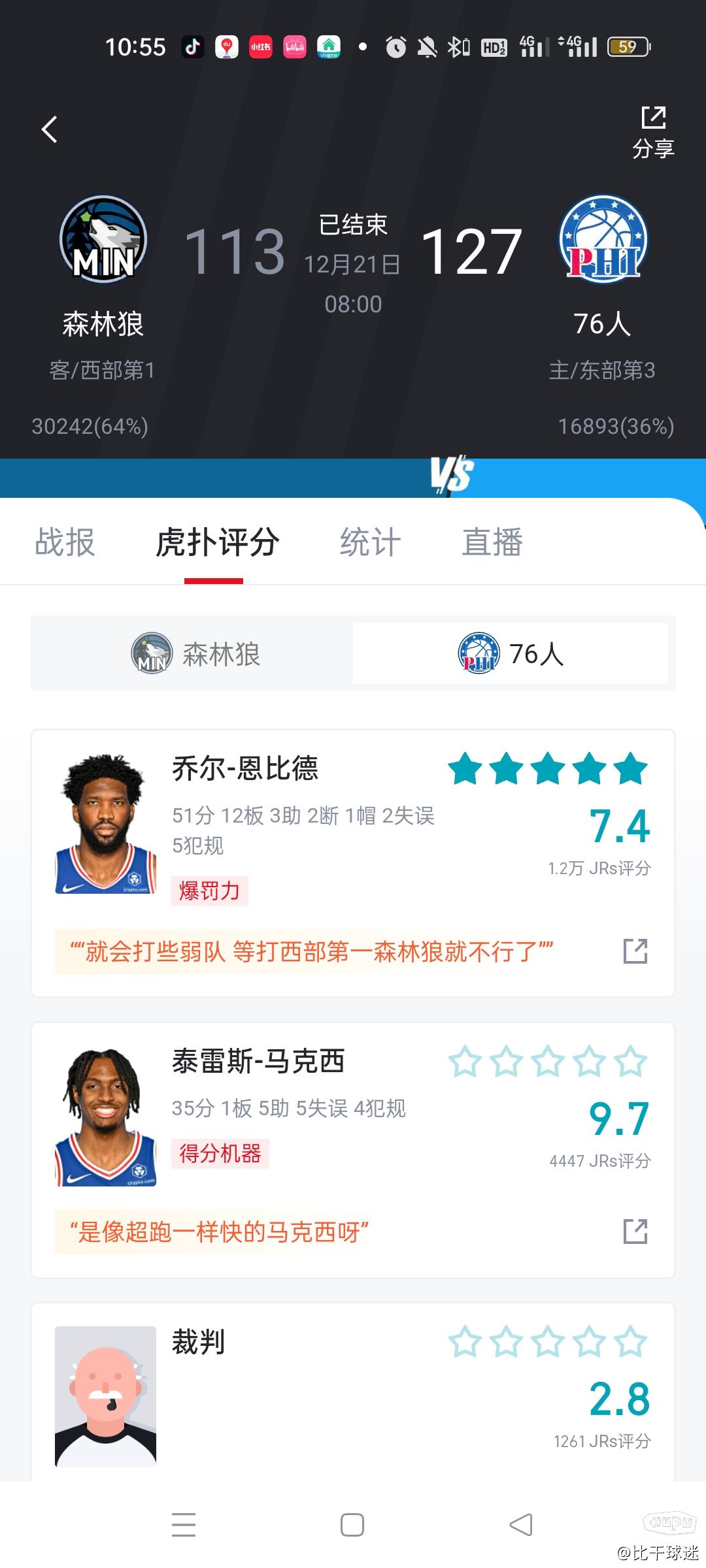This screenshot has width=706, height=1568.
Task: Vote for 76人 in the support bar
Action: [615, 427]
